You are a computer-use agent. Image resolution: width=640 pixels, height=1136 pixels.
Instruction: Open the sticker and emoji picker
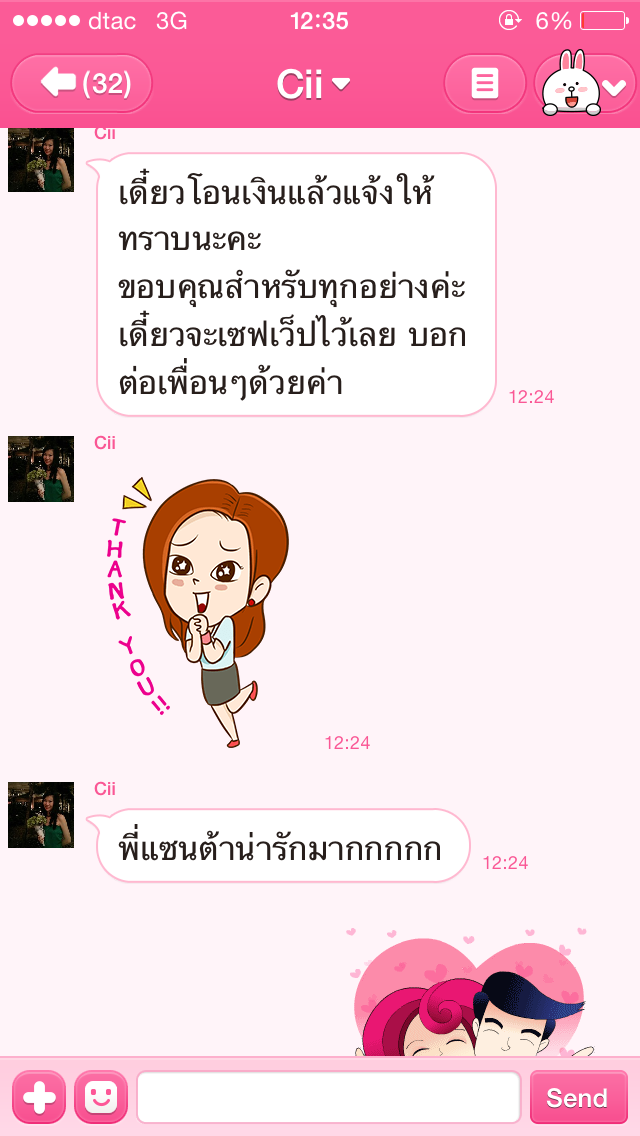coord(101,1097)
